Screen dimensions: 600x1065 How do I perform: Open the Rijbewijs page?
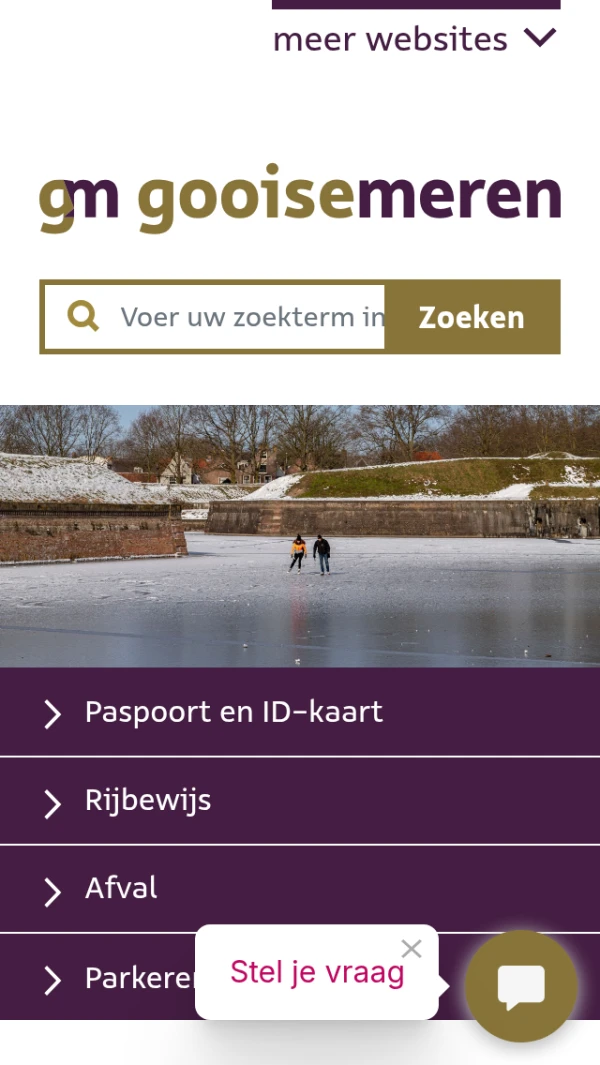click(148, 801)
